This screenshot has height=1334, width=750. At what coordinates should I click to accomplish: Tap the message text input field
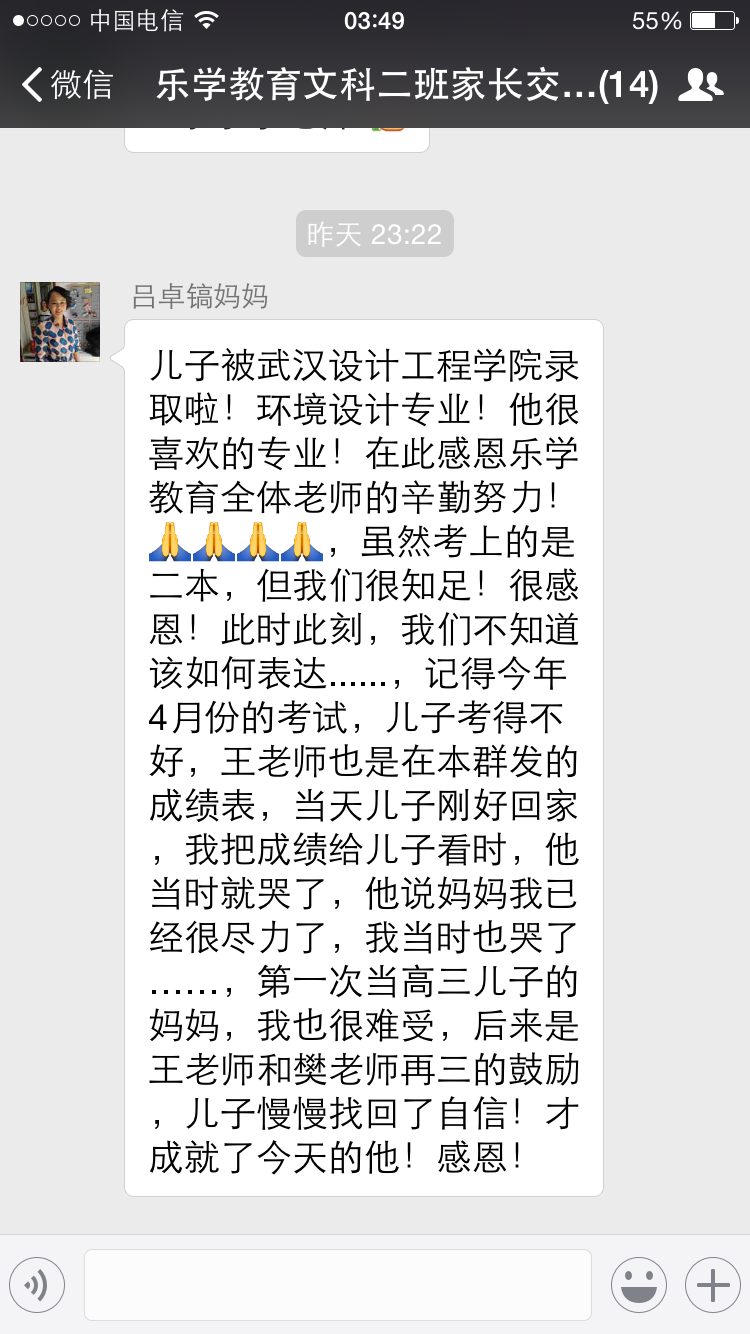click(x=340, y=1284)
